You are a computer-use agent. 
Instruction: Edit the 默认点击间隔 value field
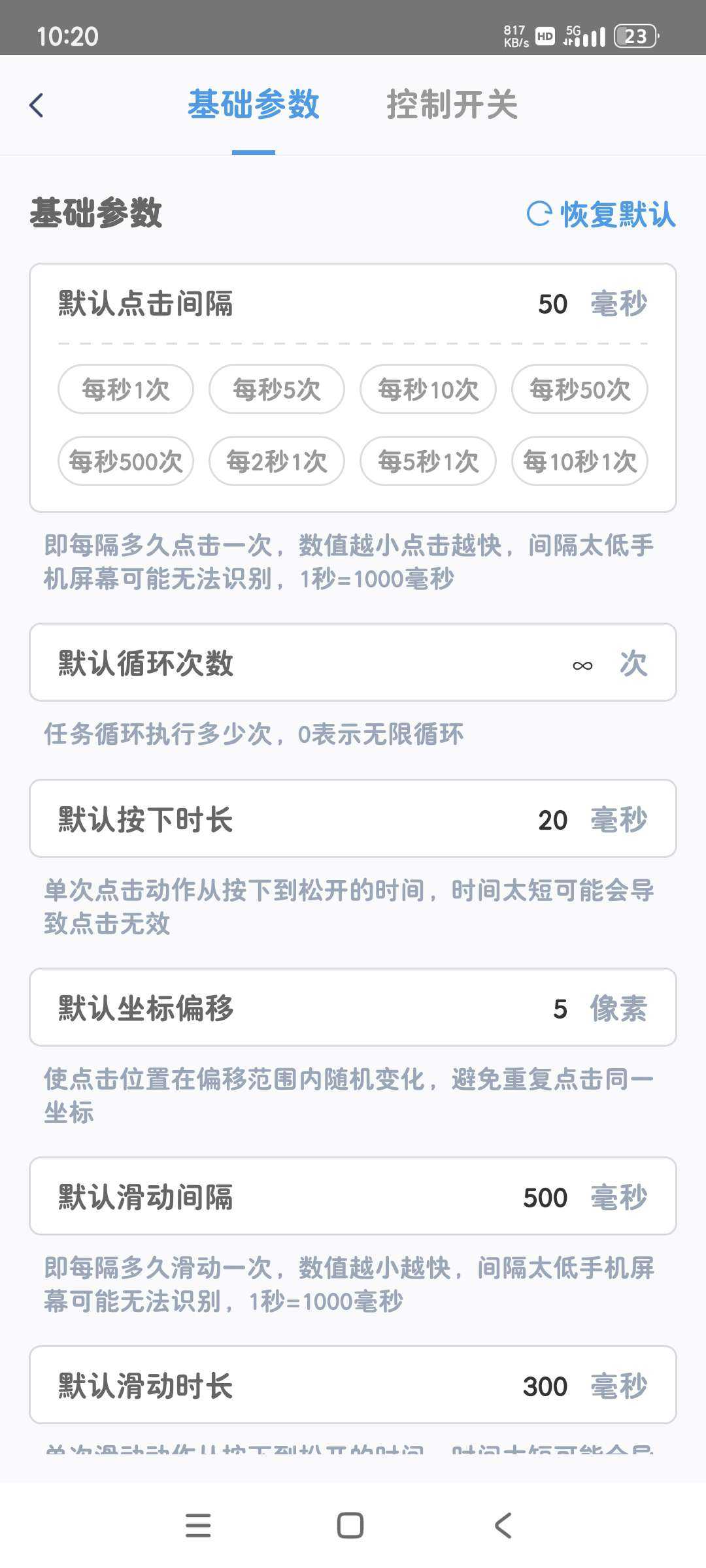[x=552, y=304]
